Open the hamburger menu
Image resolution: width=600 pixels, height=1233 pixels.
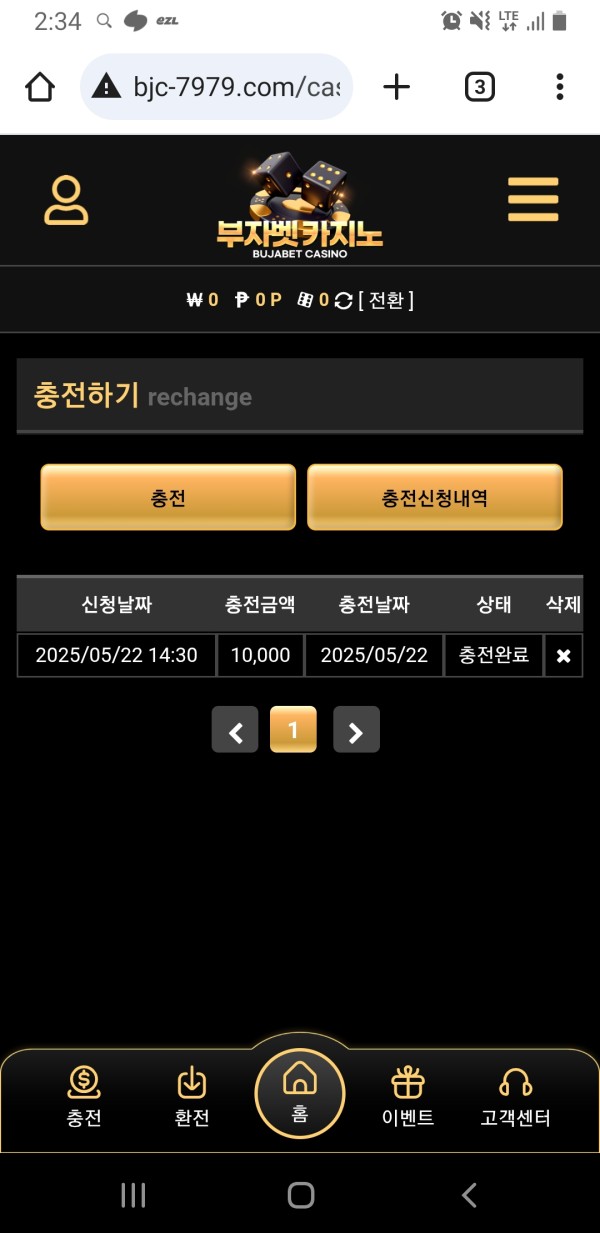point(532,200)
